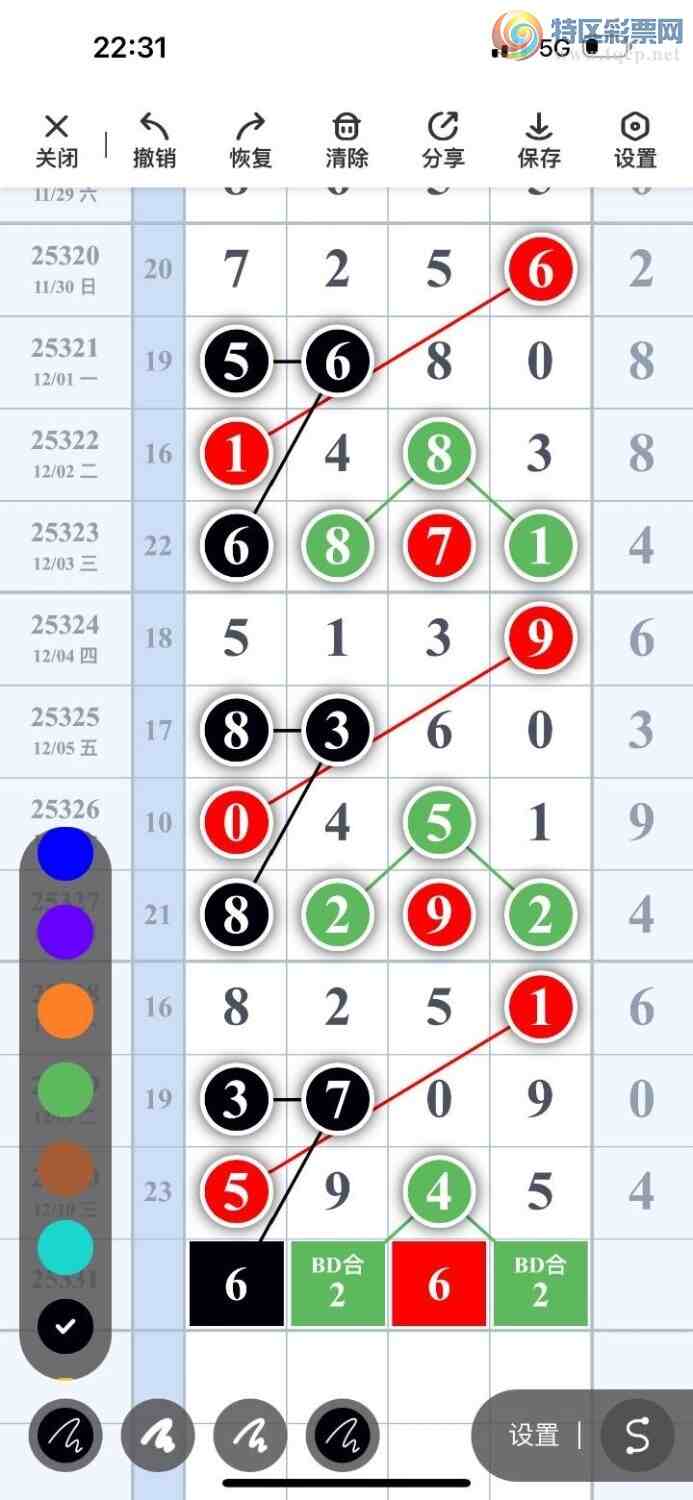The image size is (693, 1500).
Task: Pick the brown color swatch
Action: pyautogui.click(x=65, y=1169)
